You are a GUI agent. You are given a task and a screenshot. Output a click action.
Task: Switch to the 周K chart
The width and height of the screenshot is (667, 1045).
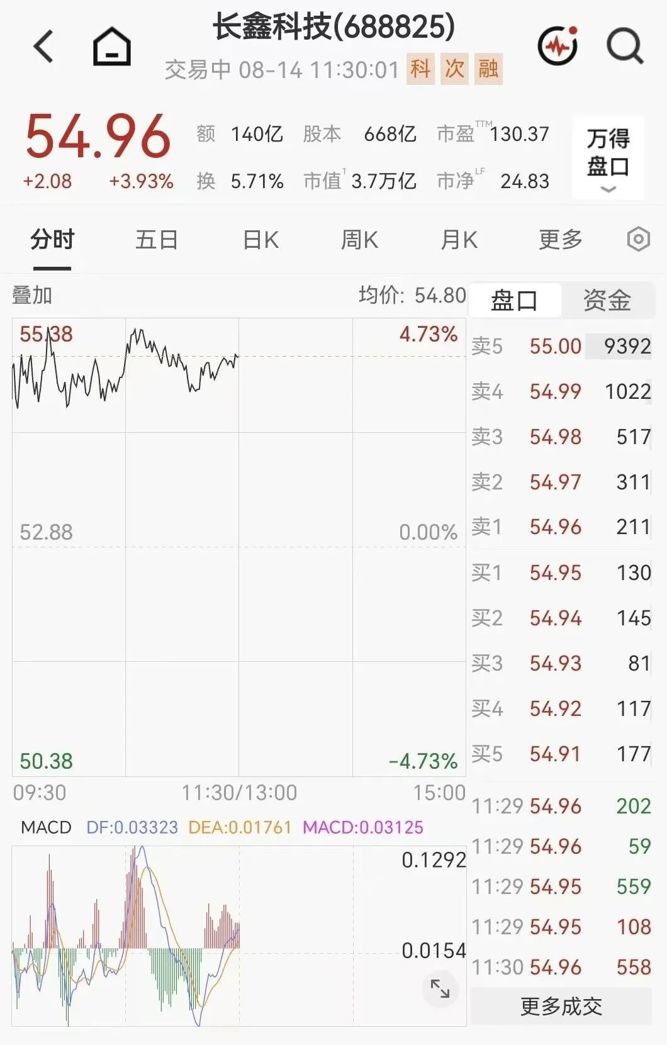pos(359,239)
